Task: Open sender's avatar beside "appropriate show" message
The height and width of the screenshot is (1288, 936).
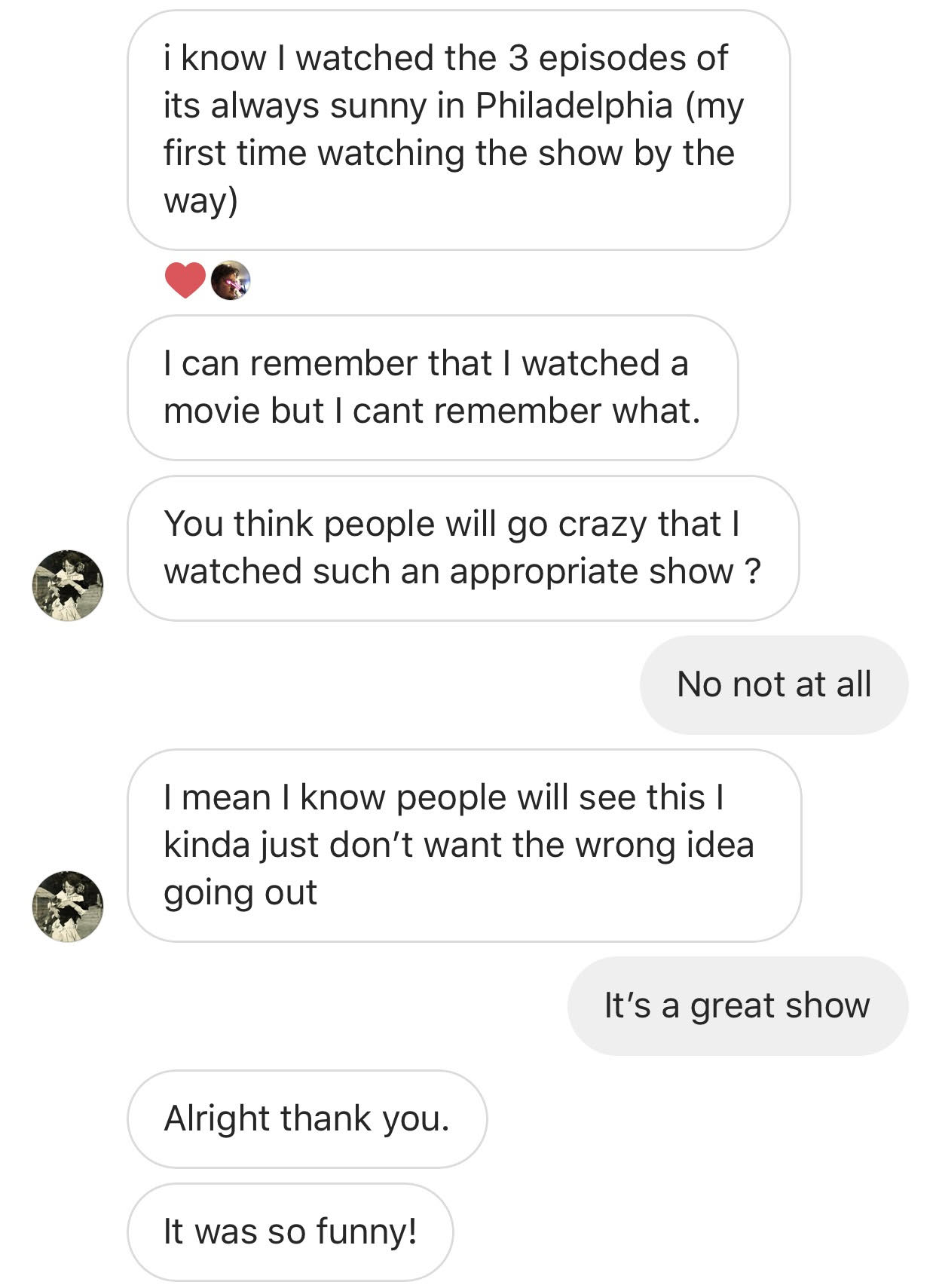Action: pyautogui.click(x=68, y=586)
